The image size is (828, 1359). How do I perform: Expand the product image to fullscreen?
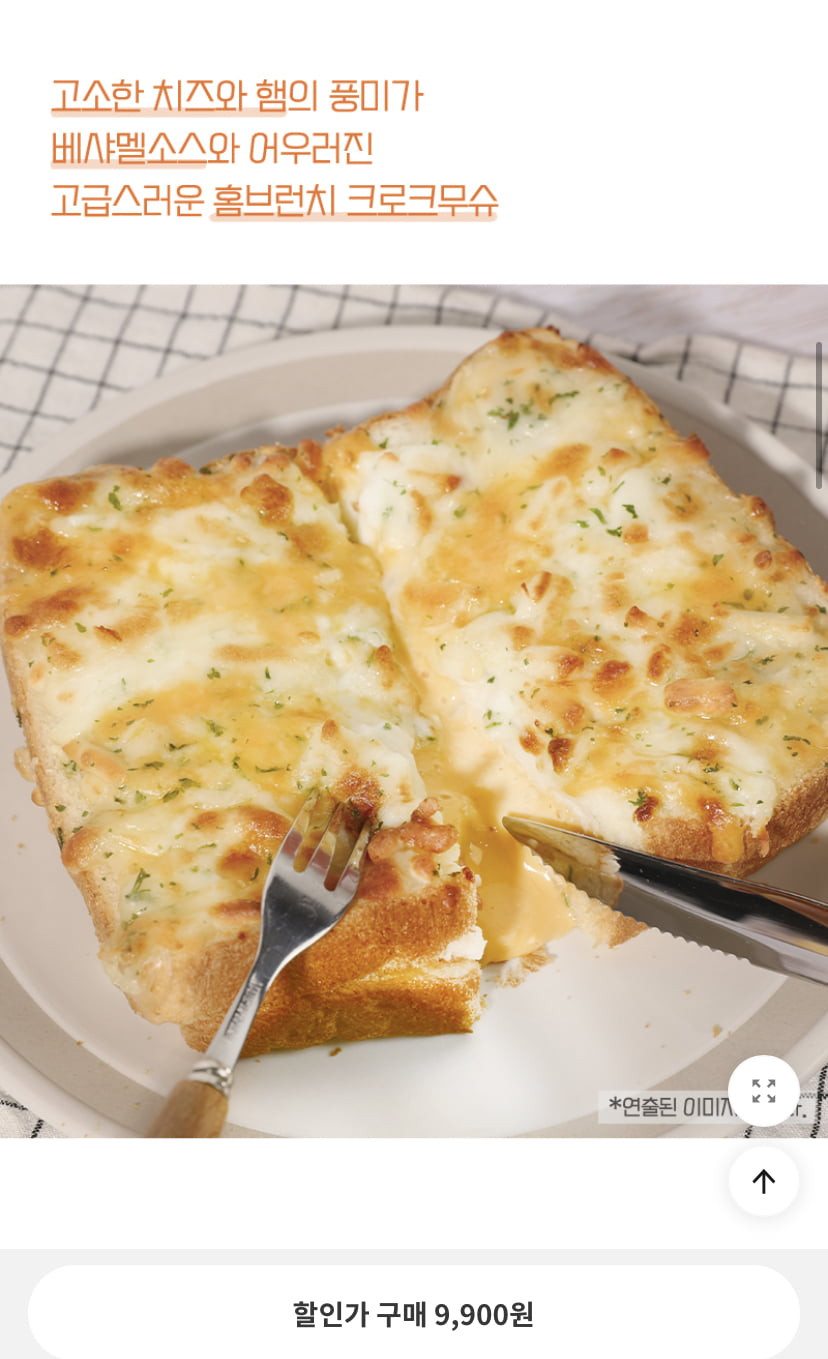[763, 1091]
